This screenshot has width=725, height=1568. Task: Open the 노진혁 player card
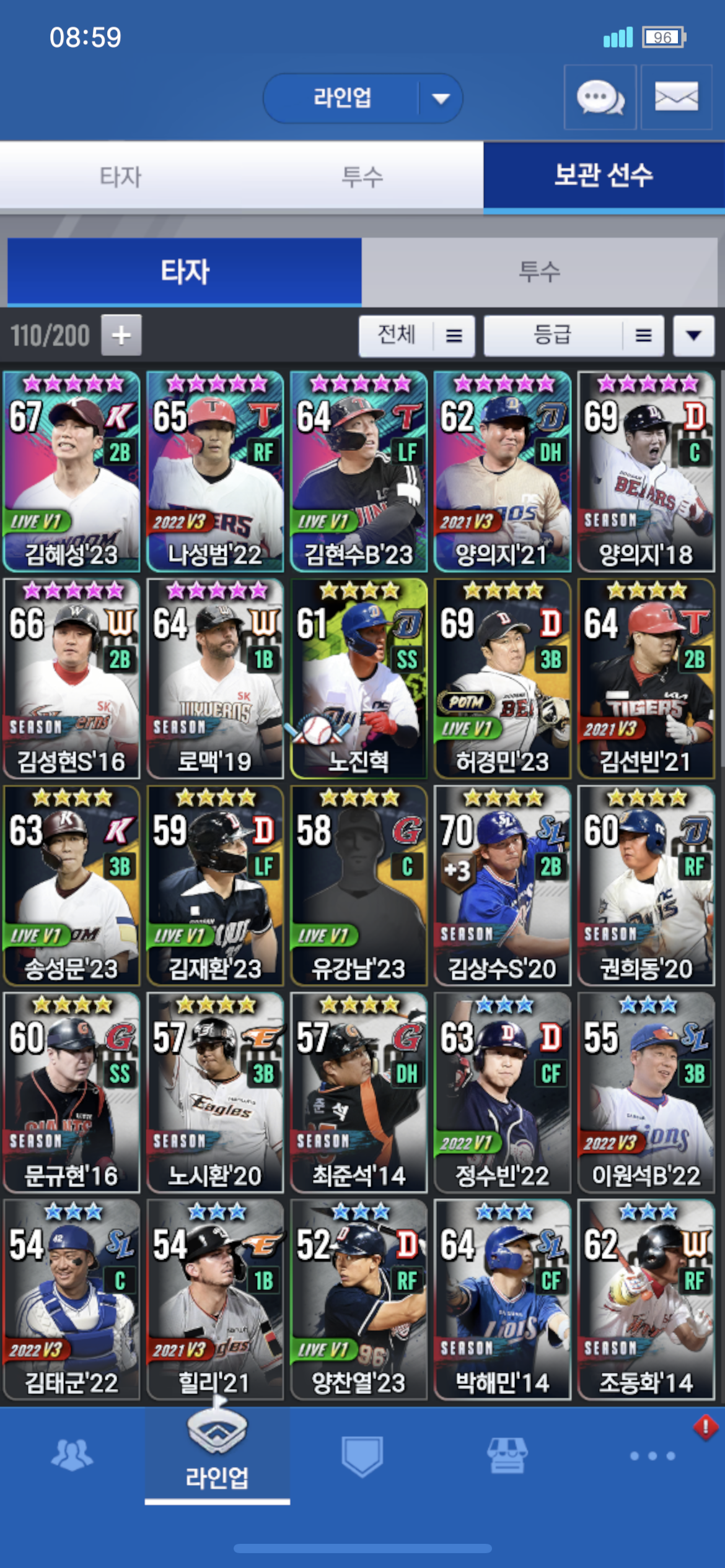[359, 678]
